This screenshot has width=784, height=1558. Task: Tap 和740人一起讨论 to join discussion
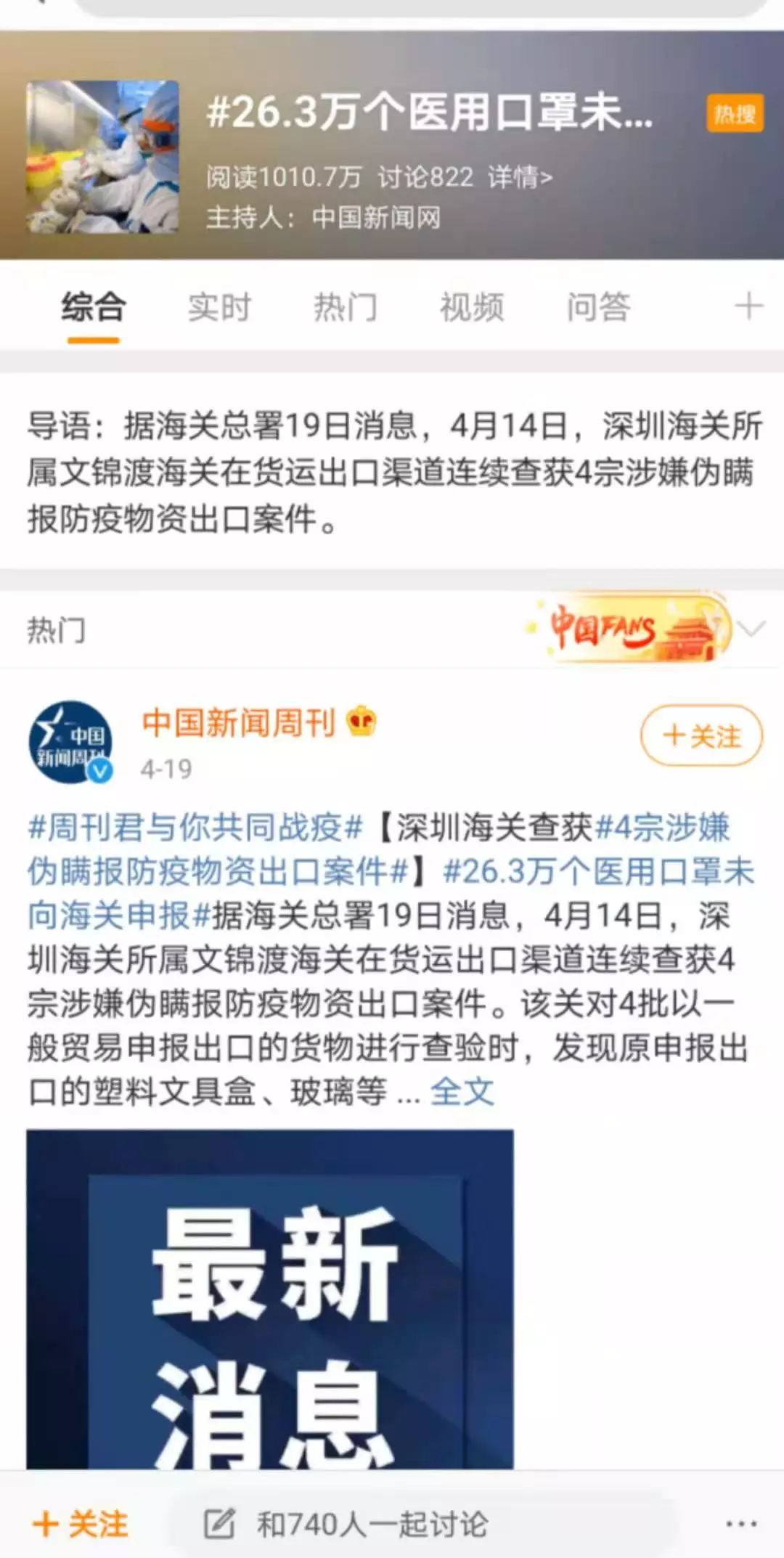tap(372, 1523)
